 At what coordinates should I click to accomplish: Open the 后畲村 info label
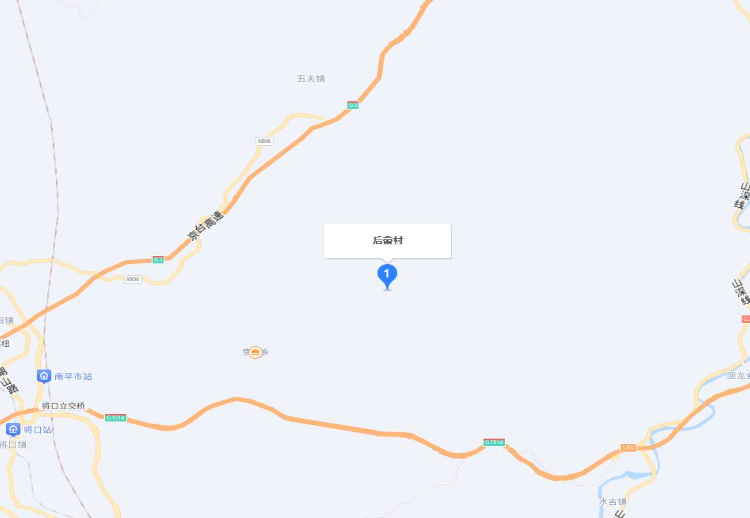tap(387, 241)
